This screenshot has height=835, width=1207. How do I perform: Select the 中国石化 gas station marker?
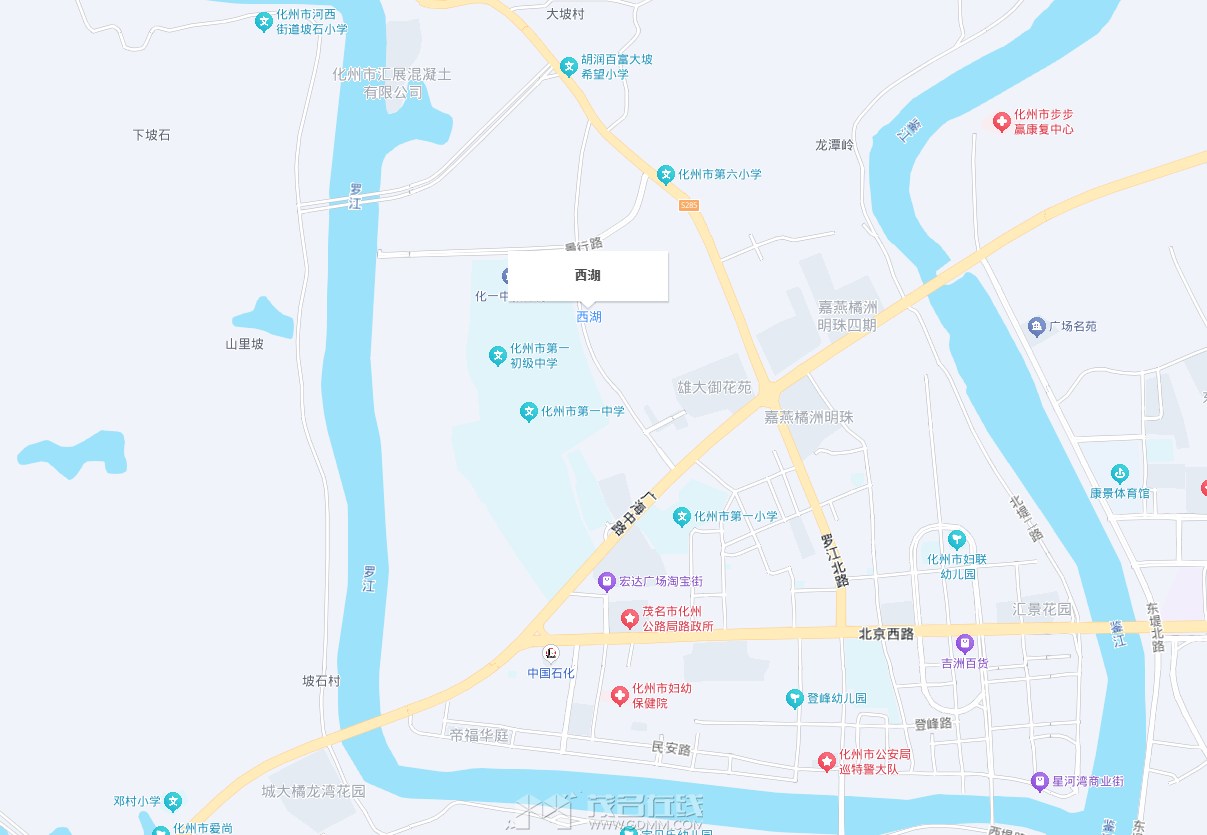click(x=551, y=654)
